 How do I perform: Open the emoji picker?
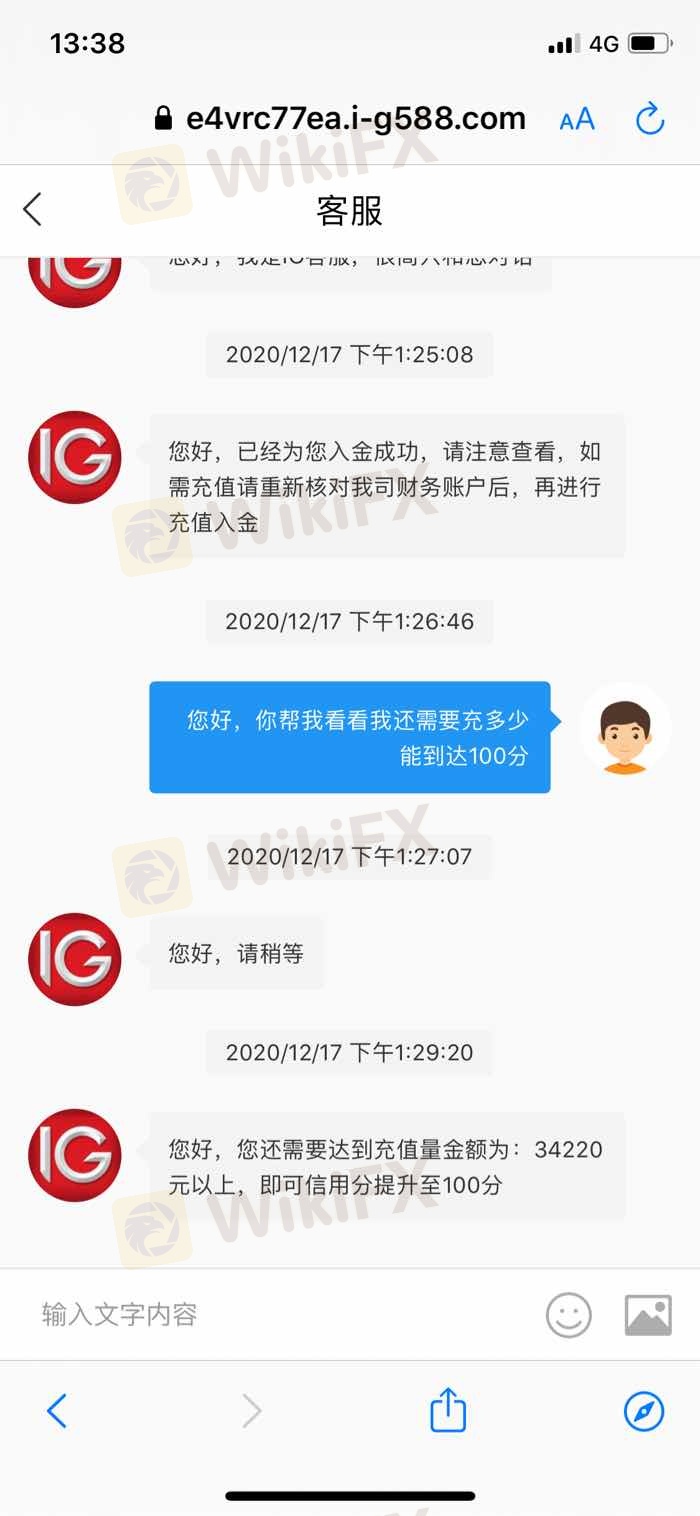tap(568, 1315)
